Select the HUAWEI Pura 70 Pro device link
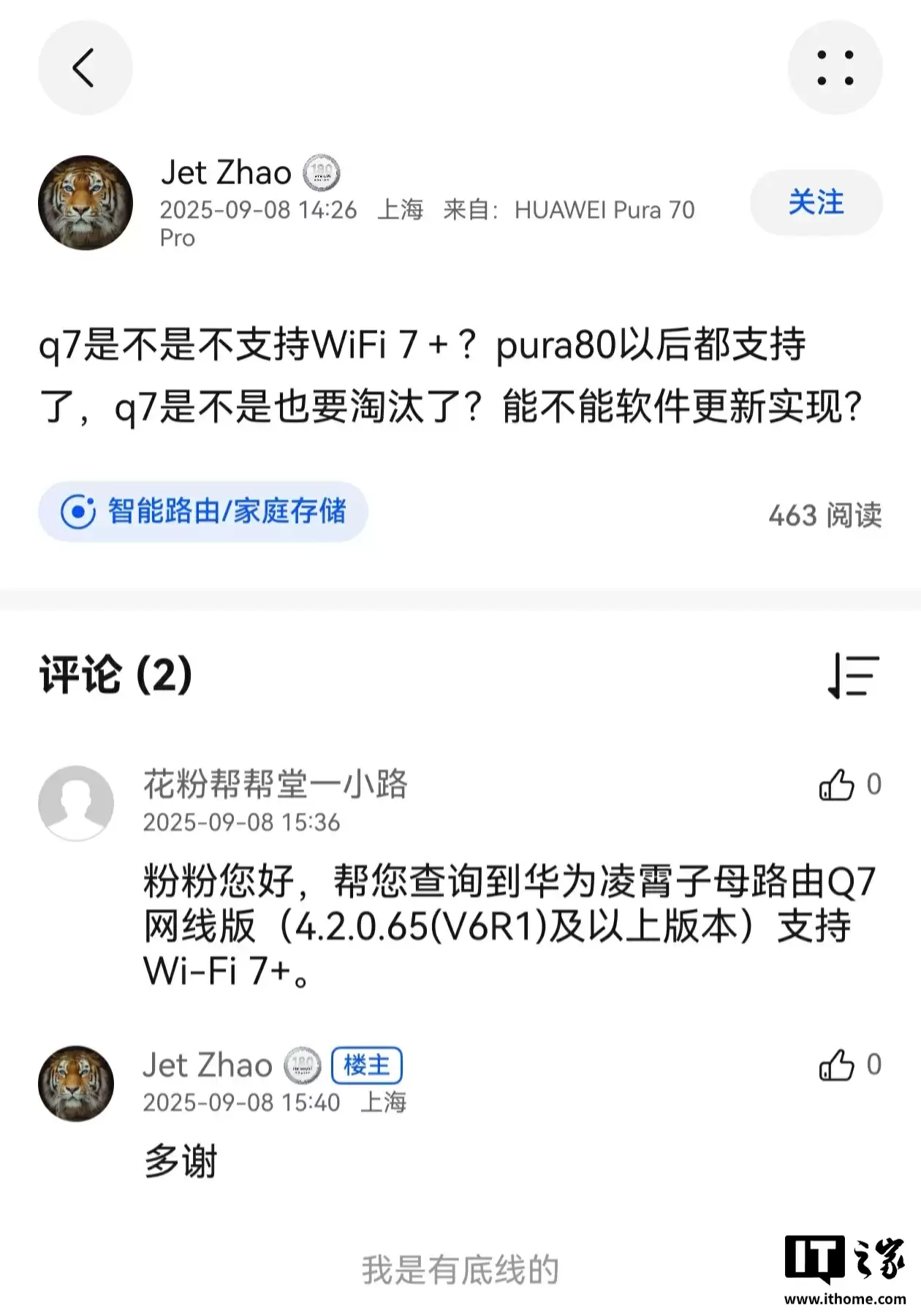The image size is (921, 1316). tap(607, 209)
